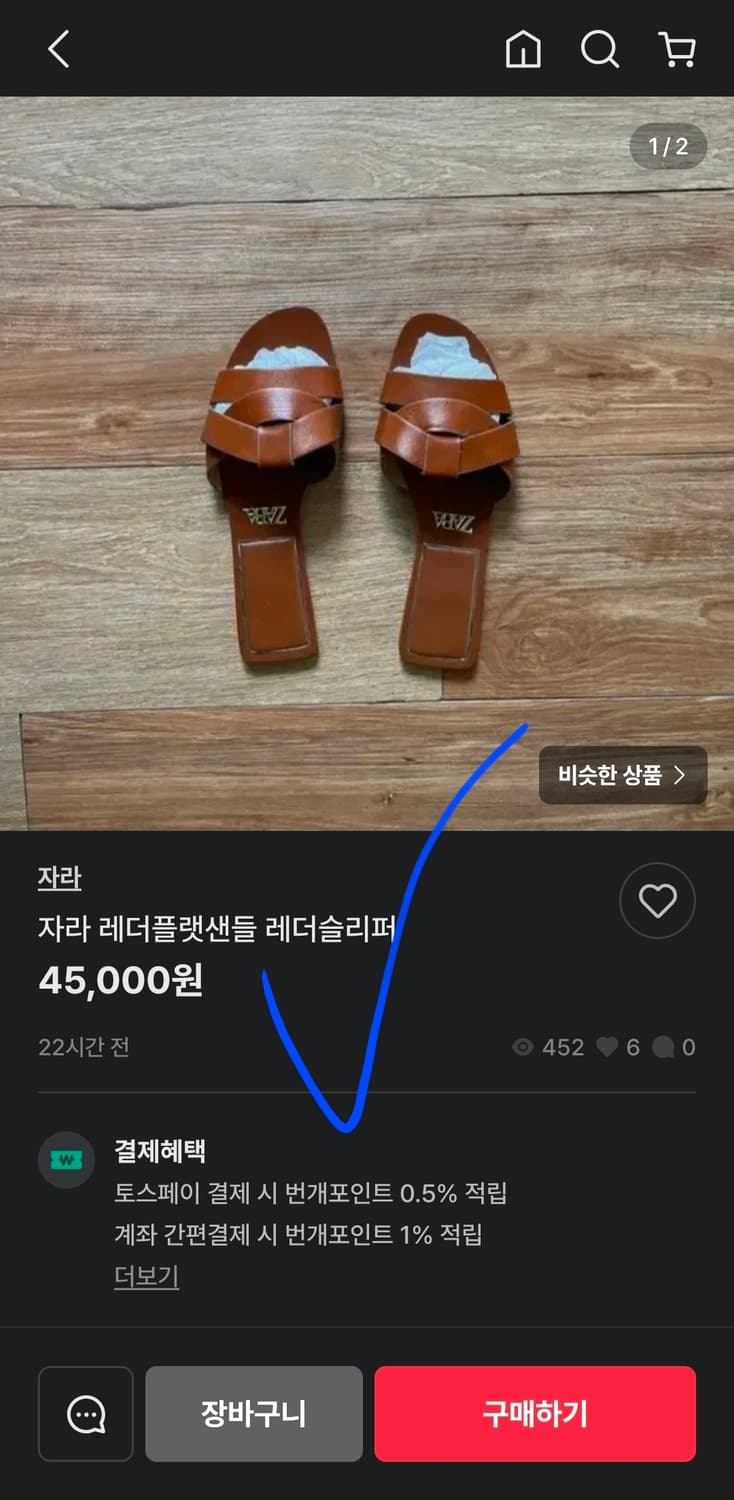The height and width of the screenshot is (1500, 734).
Task: Click the comment bubble icon showing 0
Action: pos(665,1047)
